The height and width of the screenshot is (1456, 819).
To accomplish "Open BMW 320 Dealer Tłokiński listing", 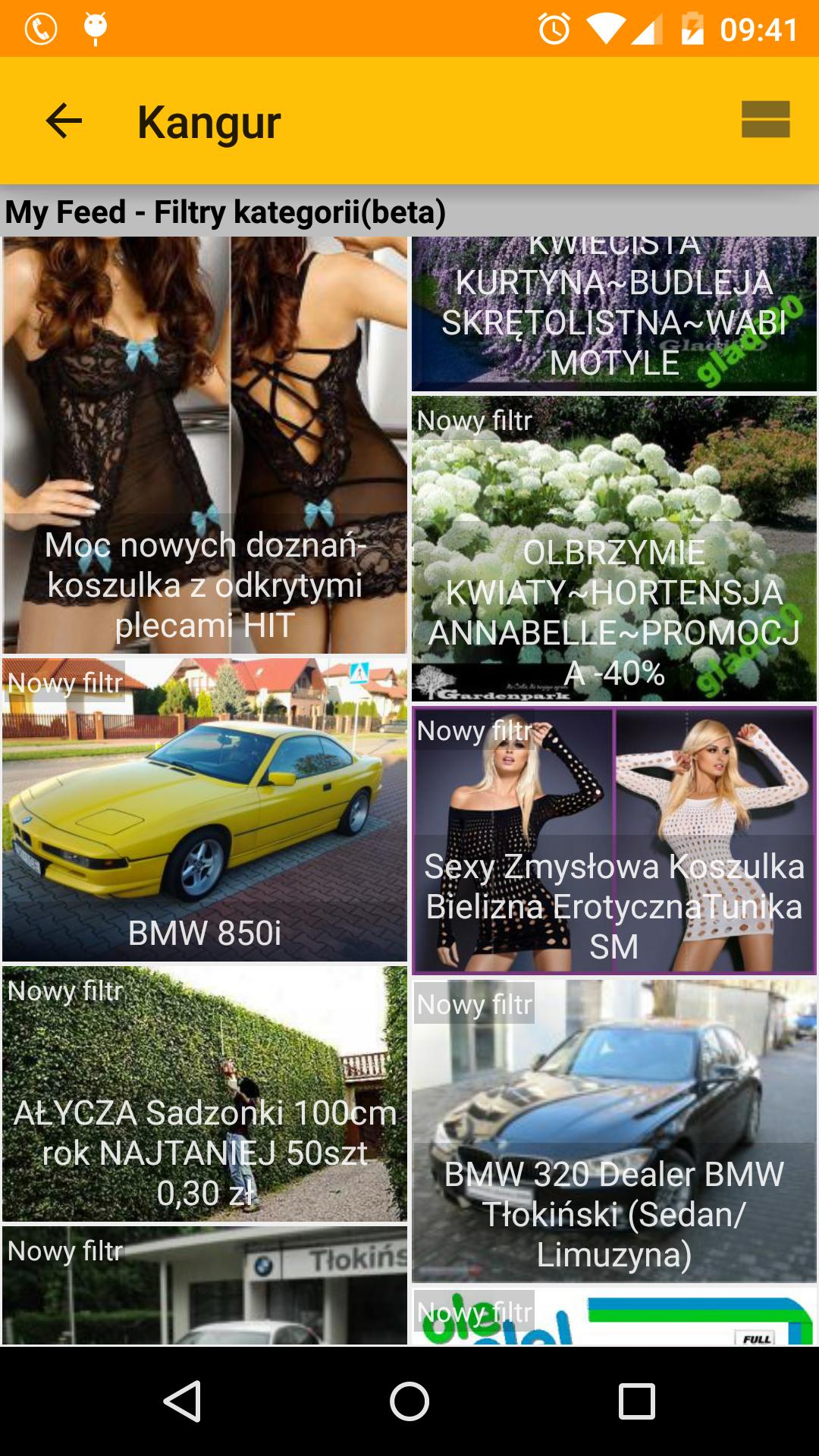I will [x=613, y=1131].
